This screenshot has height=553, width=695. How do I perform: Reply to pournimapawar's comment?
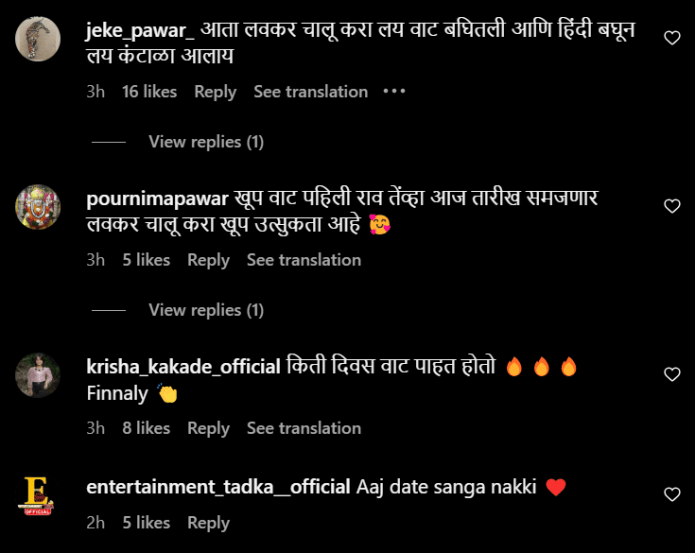208,260
